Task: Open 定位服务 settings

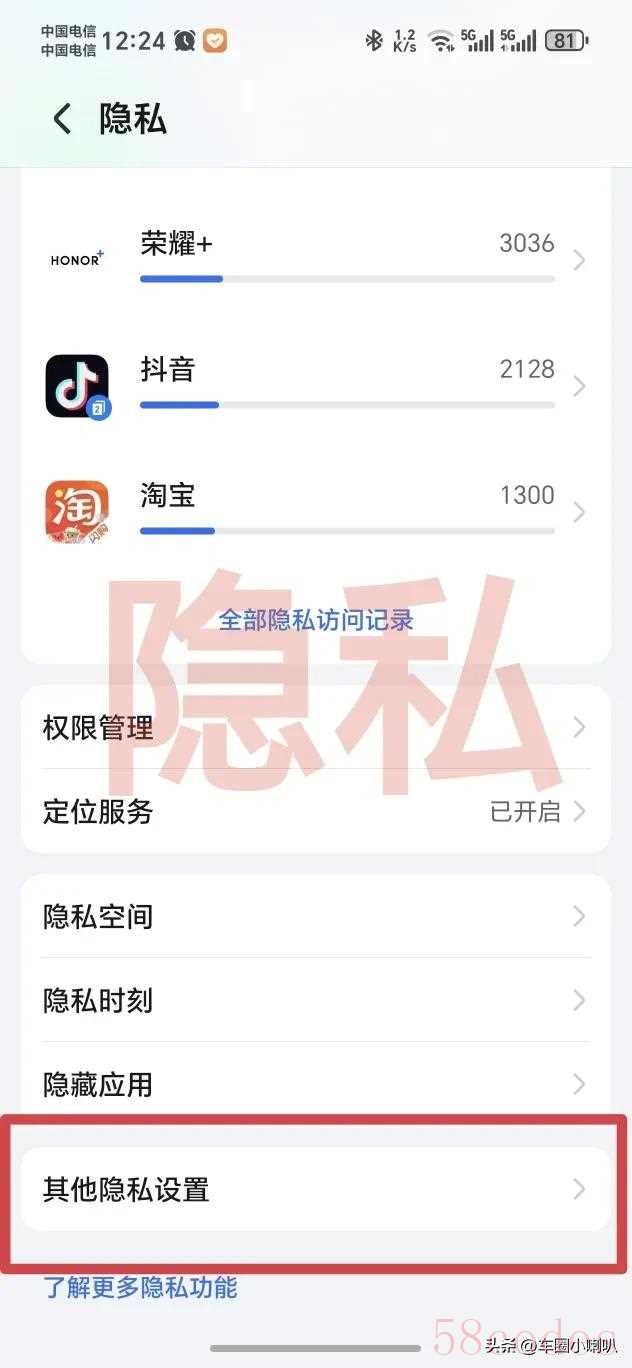Action: [x=316, y=811]
